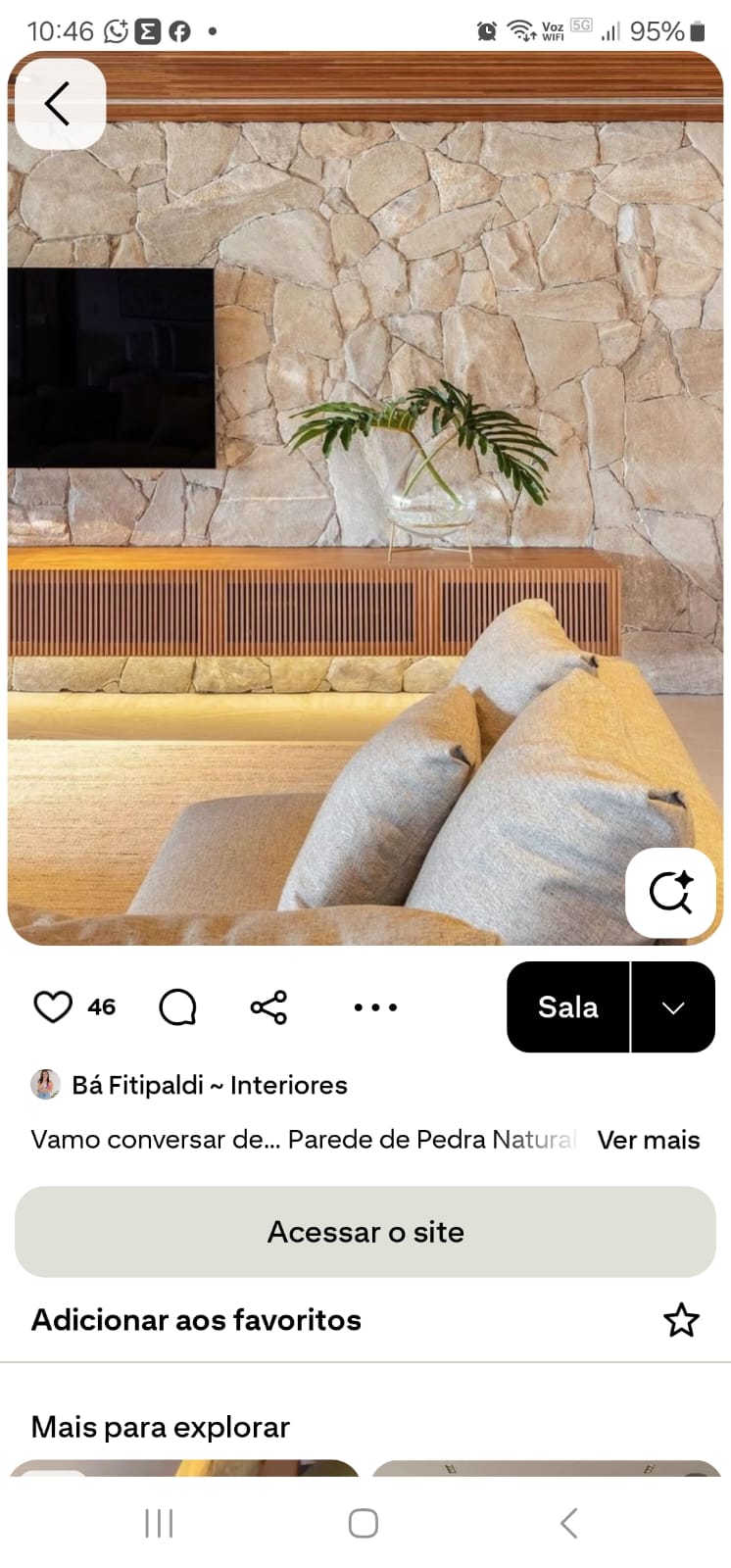Save the pin to the Sala board
Screen dimensions: 731x1568
pyautogui.click(x=568, y=1007)
